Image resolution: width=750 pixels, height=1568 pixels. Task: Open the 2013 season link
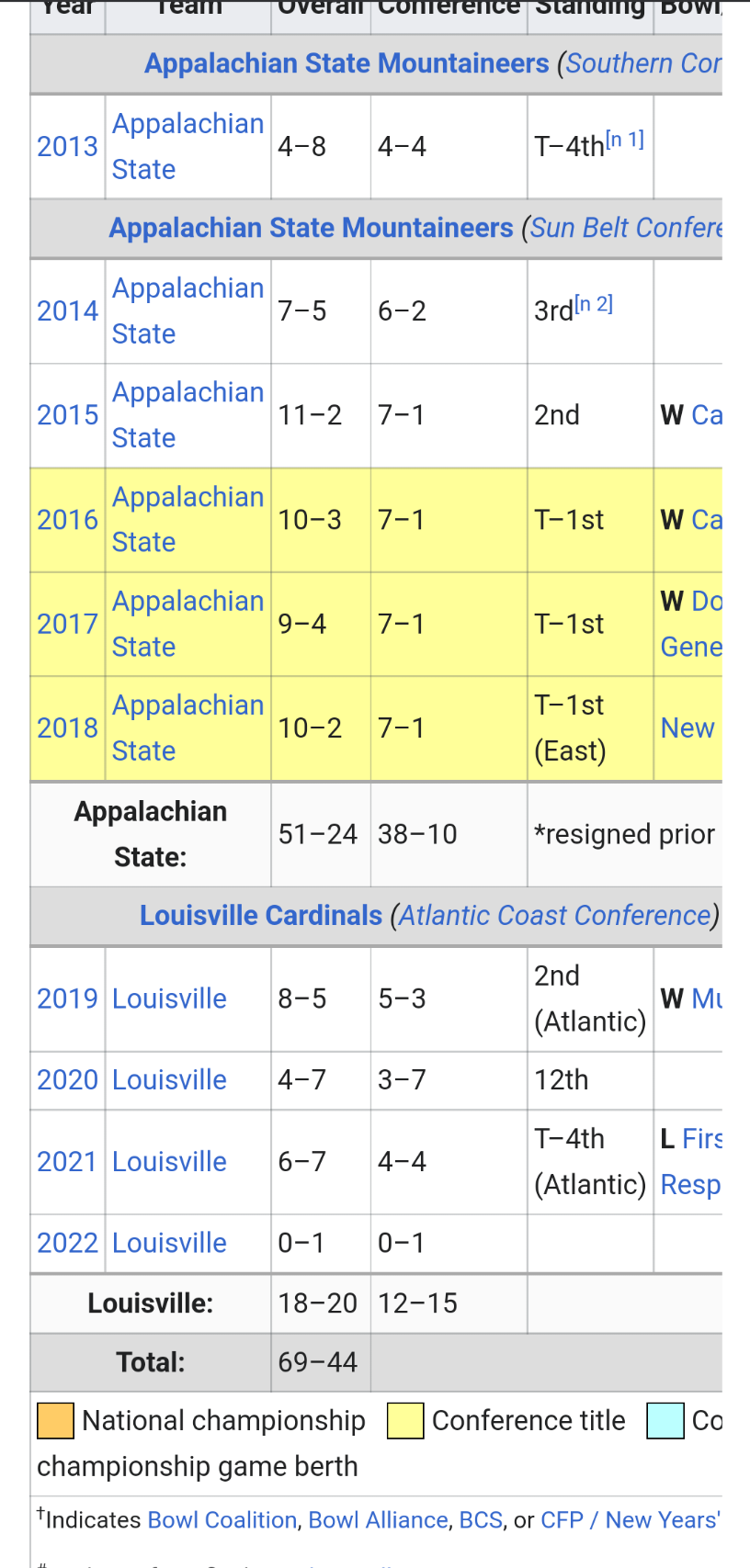[x=67, y=146]
